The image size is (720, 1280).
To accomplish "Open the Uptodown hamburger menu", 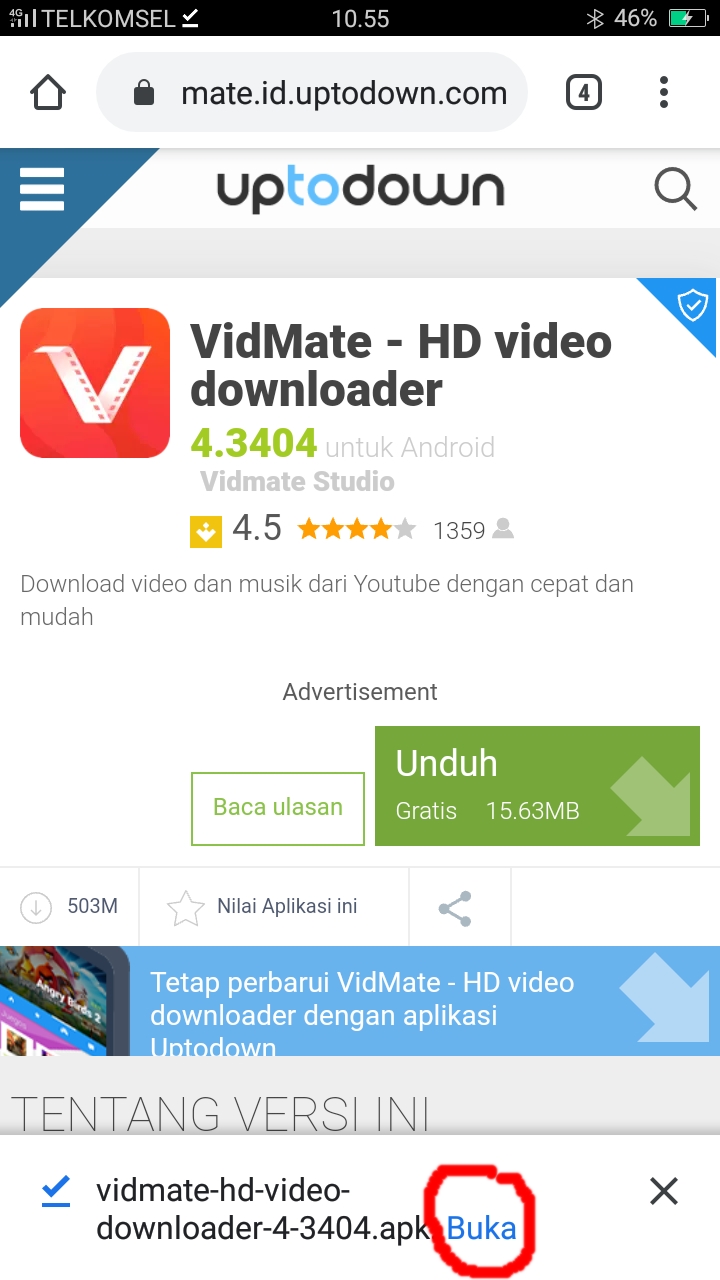I will pyautogui.click(x=42, y=189).
